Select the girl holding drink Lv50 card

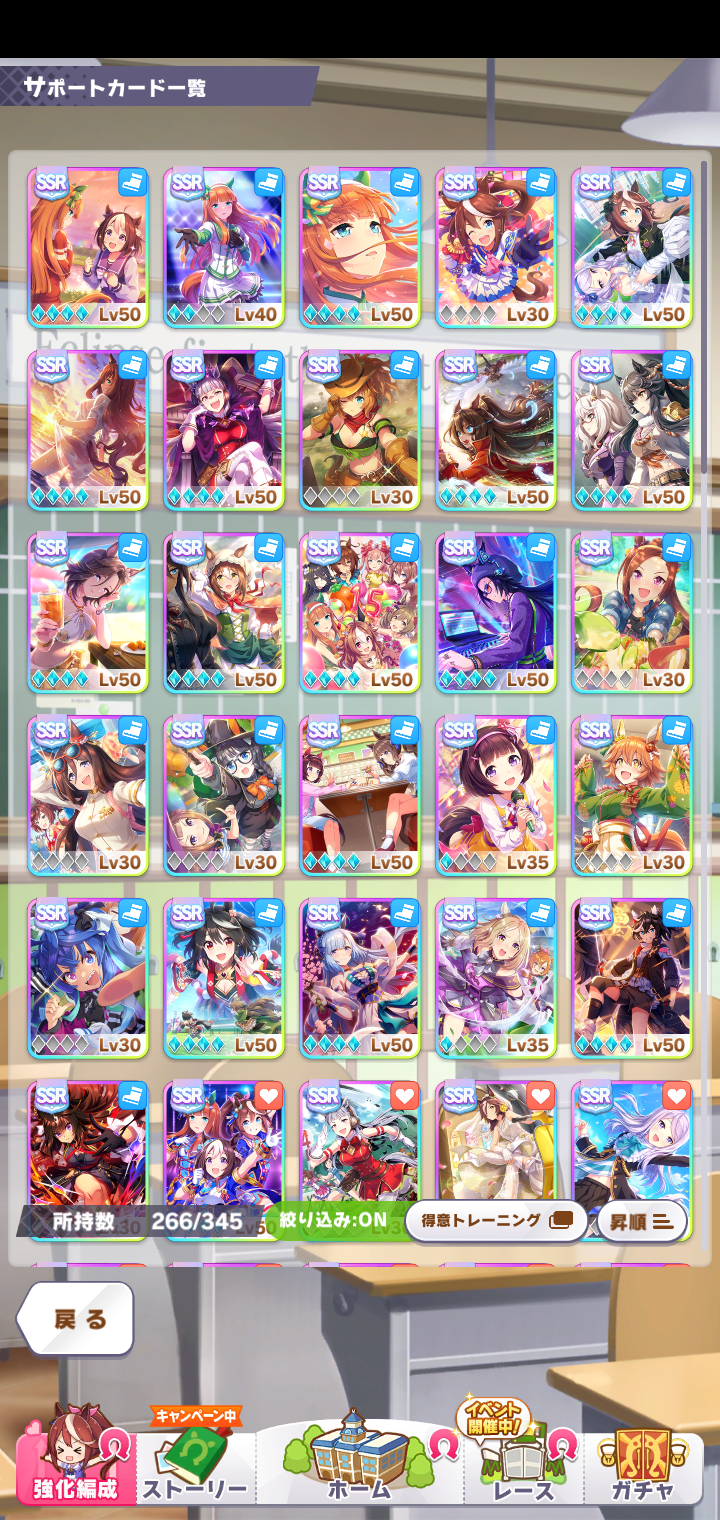pyautogui.click(x=88, y=612)
